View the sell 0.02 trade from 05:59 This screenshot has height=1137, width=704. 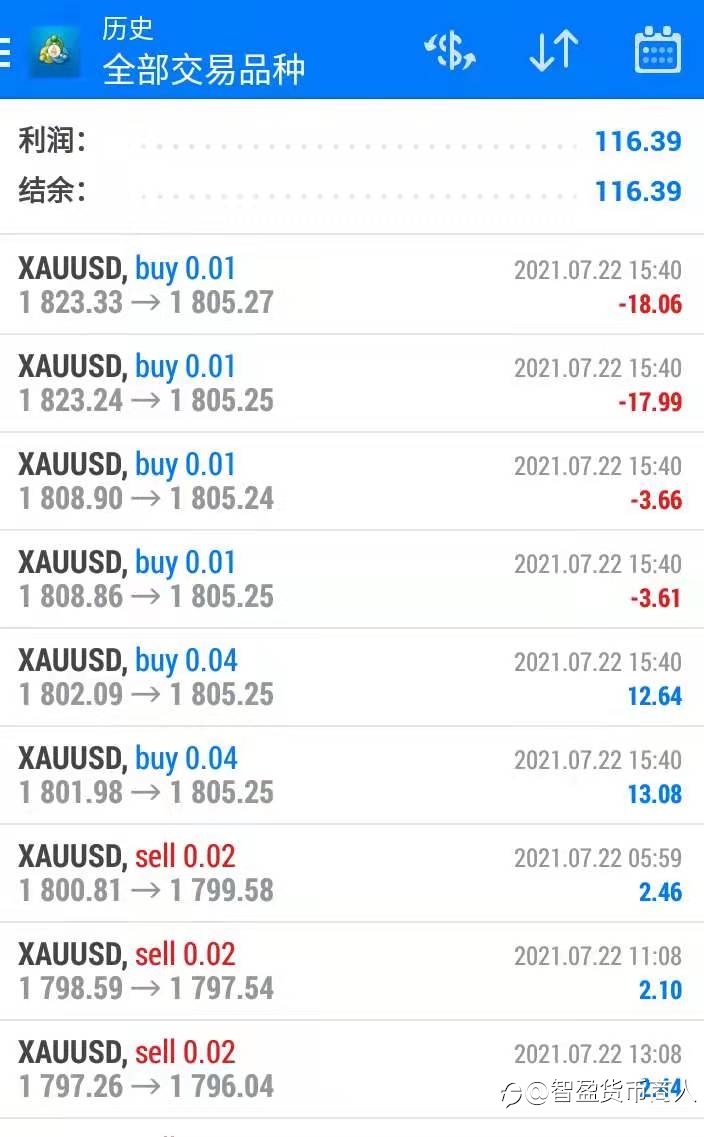pos(352,873)
